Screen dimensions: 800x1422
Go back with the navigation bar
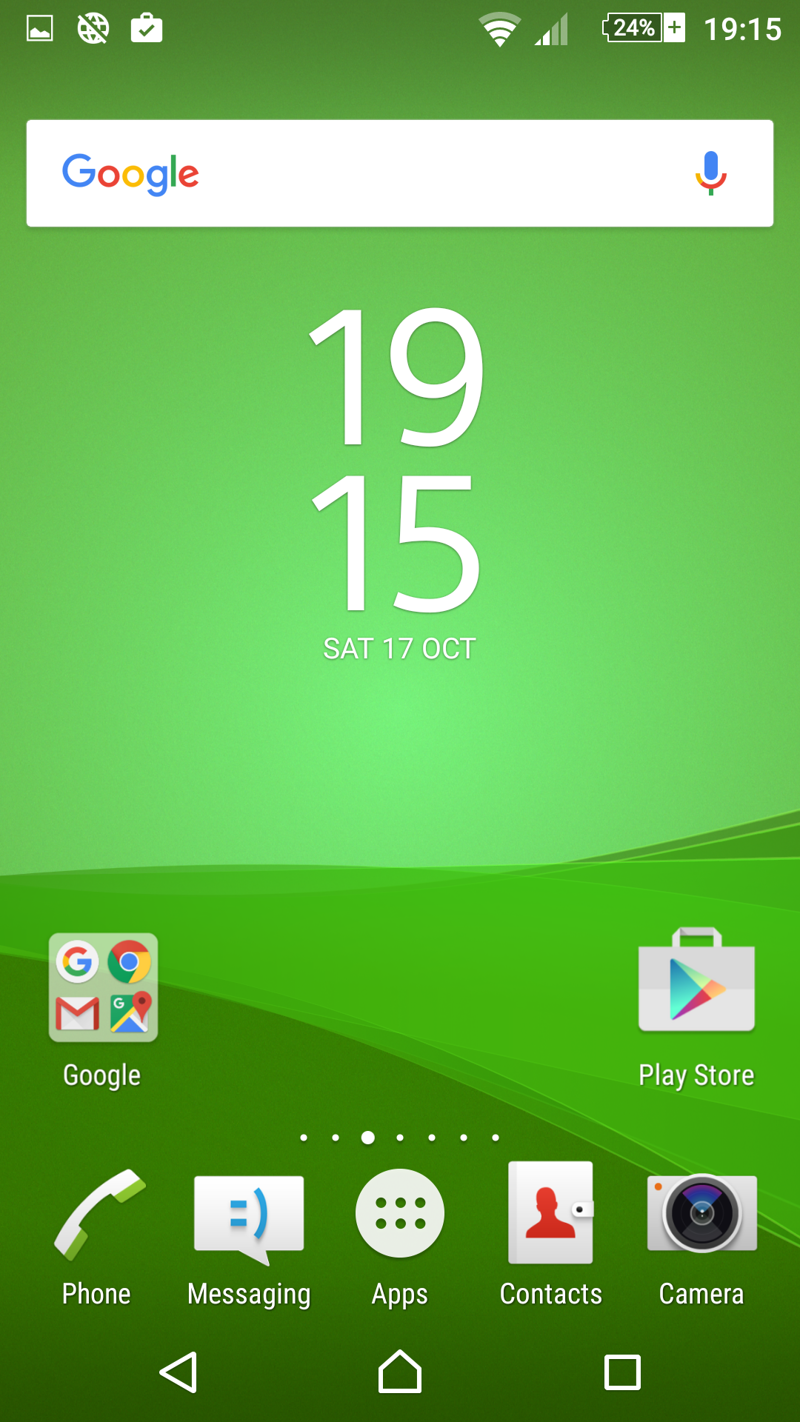pos(179,1372)
